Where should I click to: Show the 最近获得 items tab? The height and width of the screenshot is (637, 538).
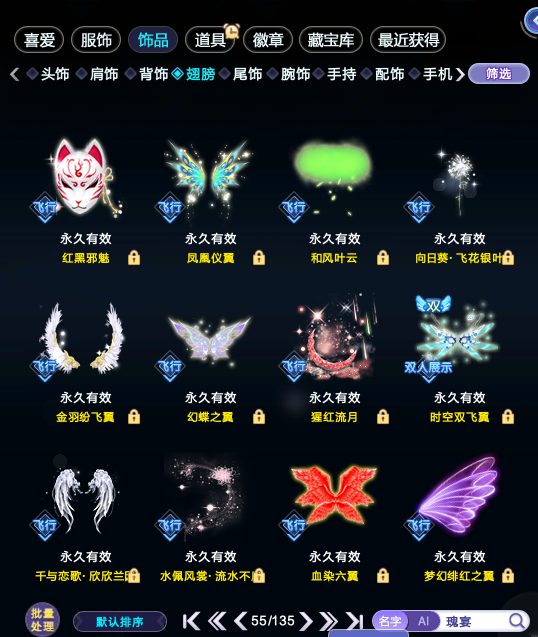408,40
